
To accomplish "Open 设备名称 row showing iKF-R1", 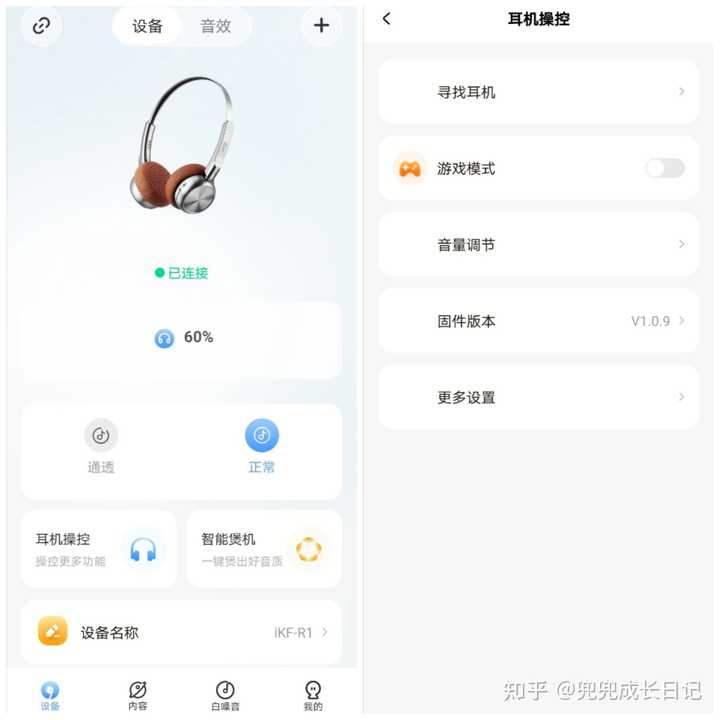I will pos(181,632).
